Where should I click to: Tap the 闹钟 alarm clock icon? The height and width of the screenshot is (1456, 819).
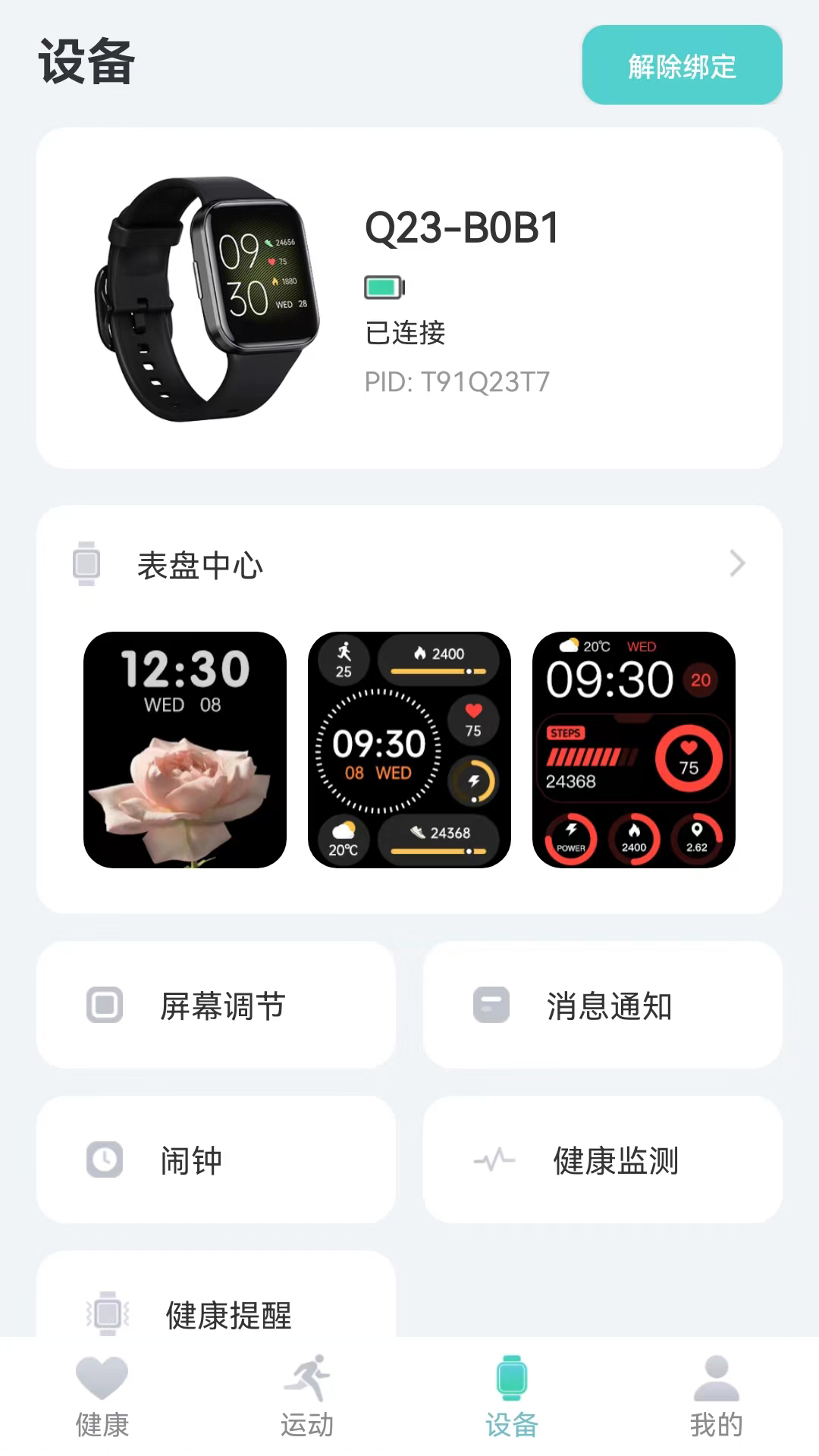point(105,1160)
